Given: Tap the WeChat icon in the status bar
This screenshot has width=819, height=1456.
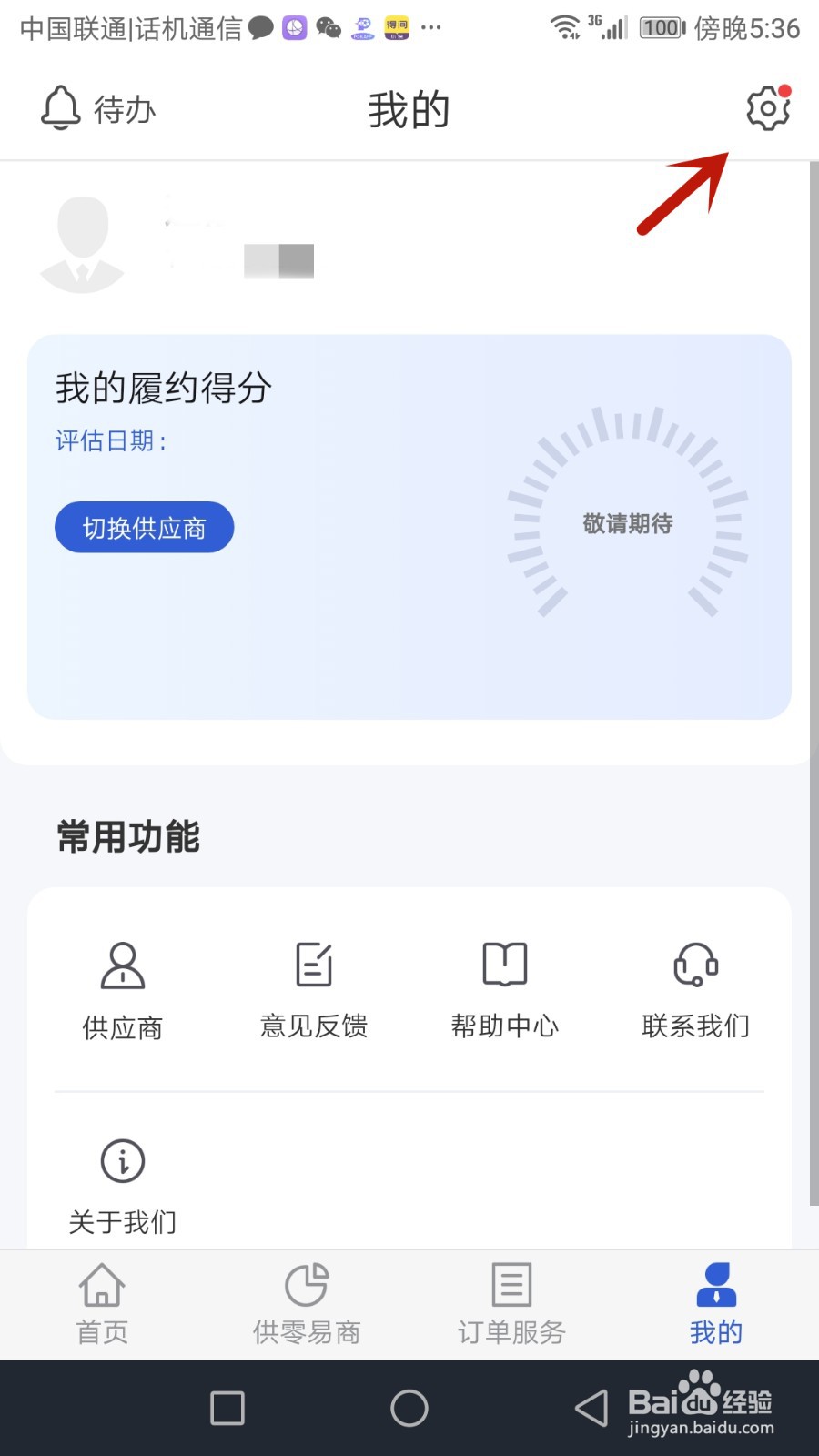Looking at the screenshot, I should (x=329, y=27).
